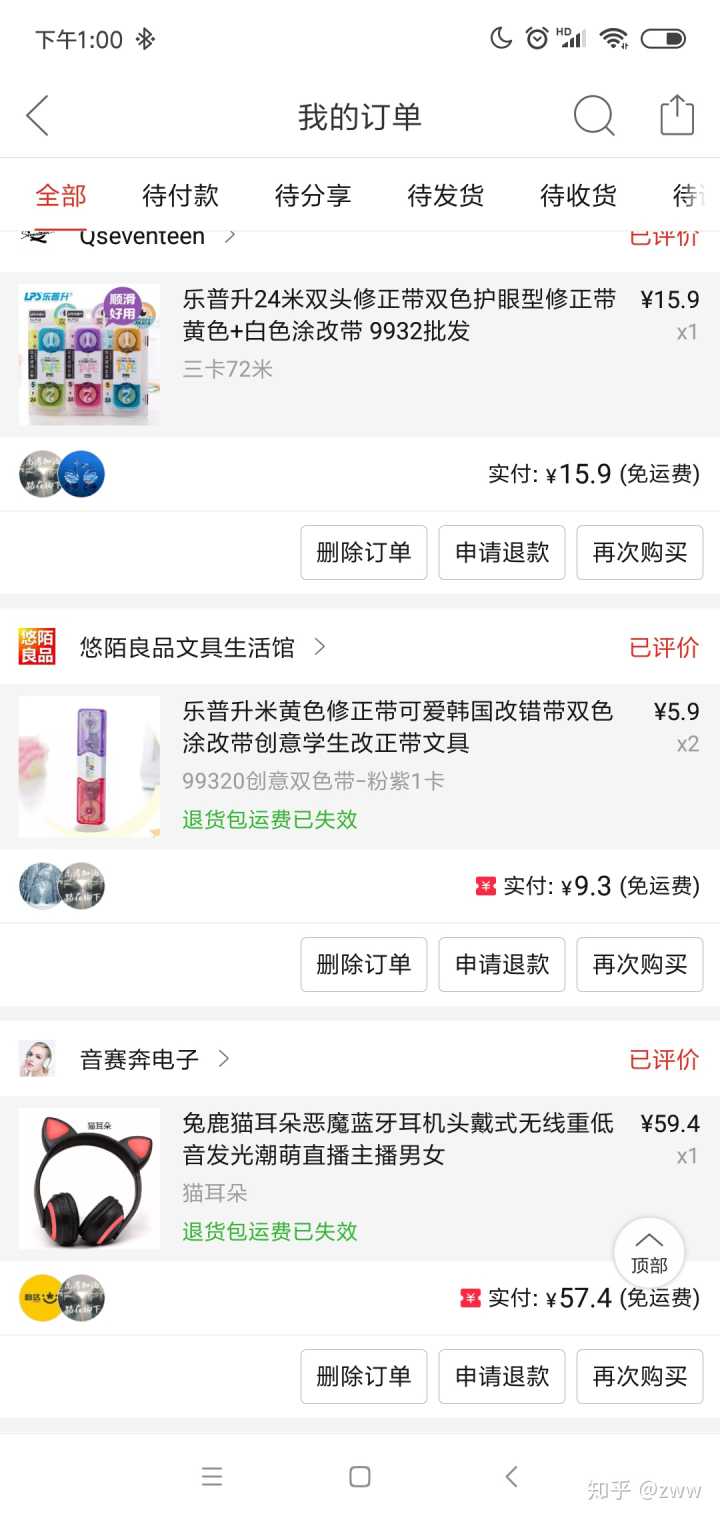This screenshot has height=1520, width=720.
Task: Buy the ¥15.9 correction tape again
Action: [640, 552]
